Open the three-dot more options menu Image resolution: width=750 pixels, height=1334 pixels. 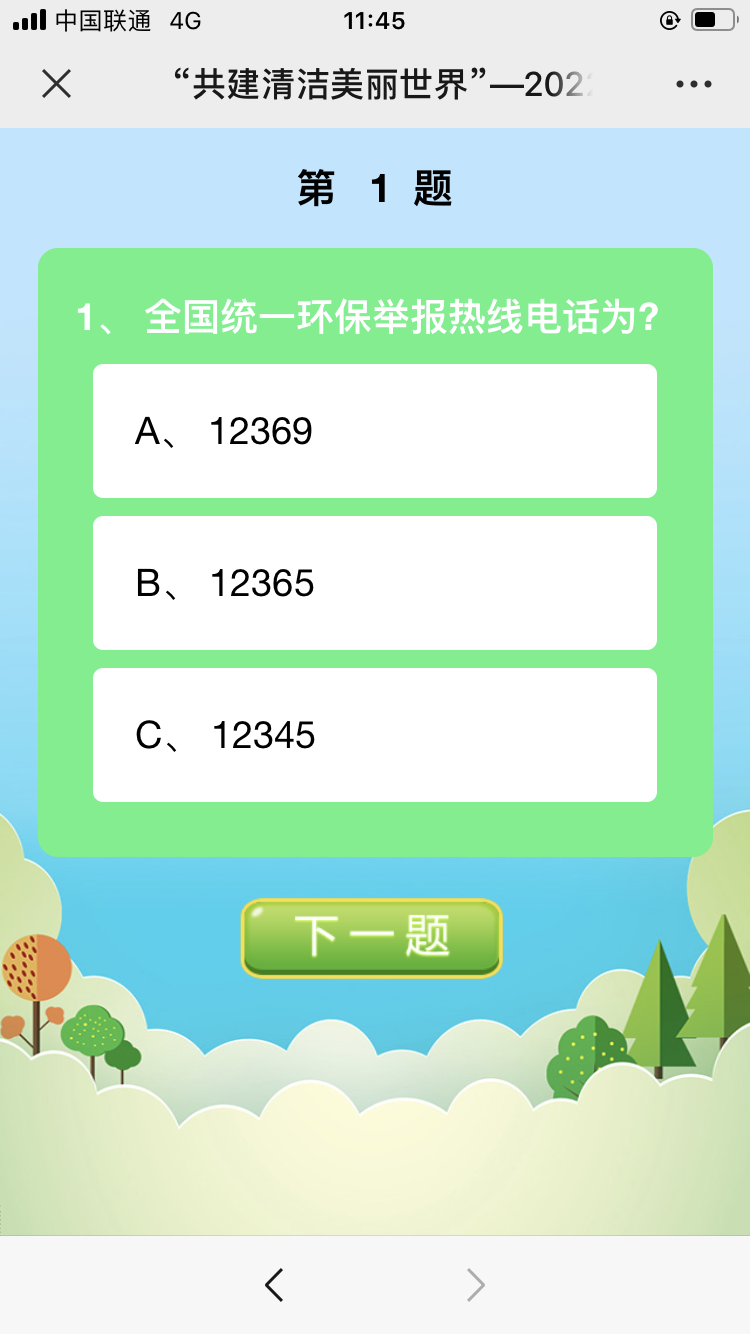click(x=693, y=85)
